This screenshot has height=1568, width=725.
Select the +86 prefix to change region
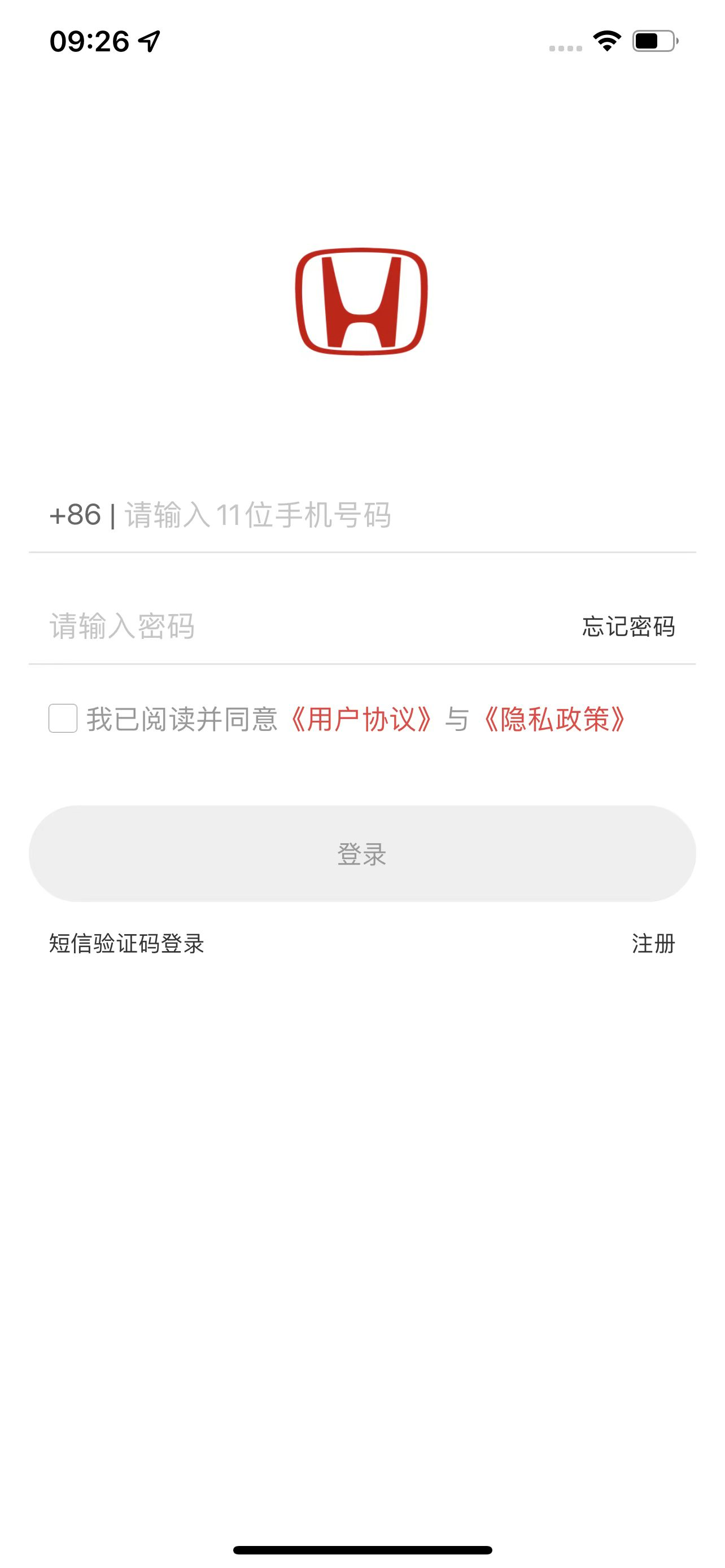[77, 515]
